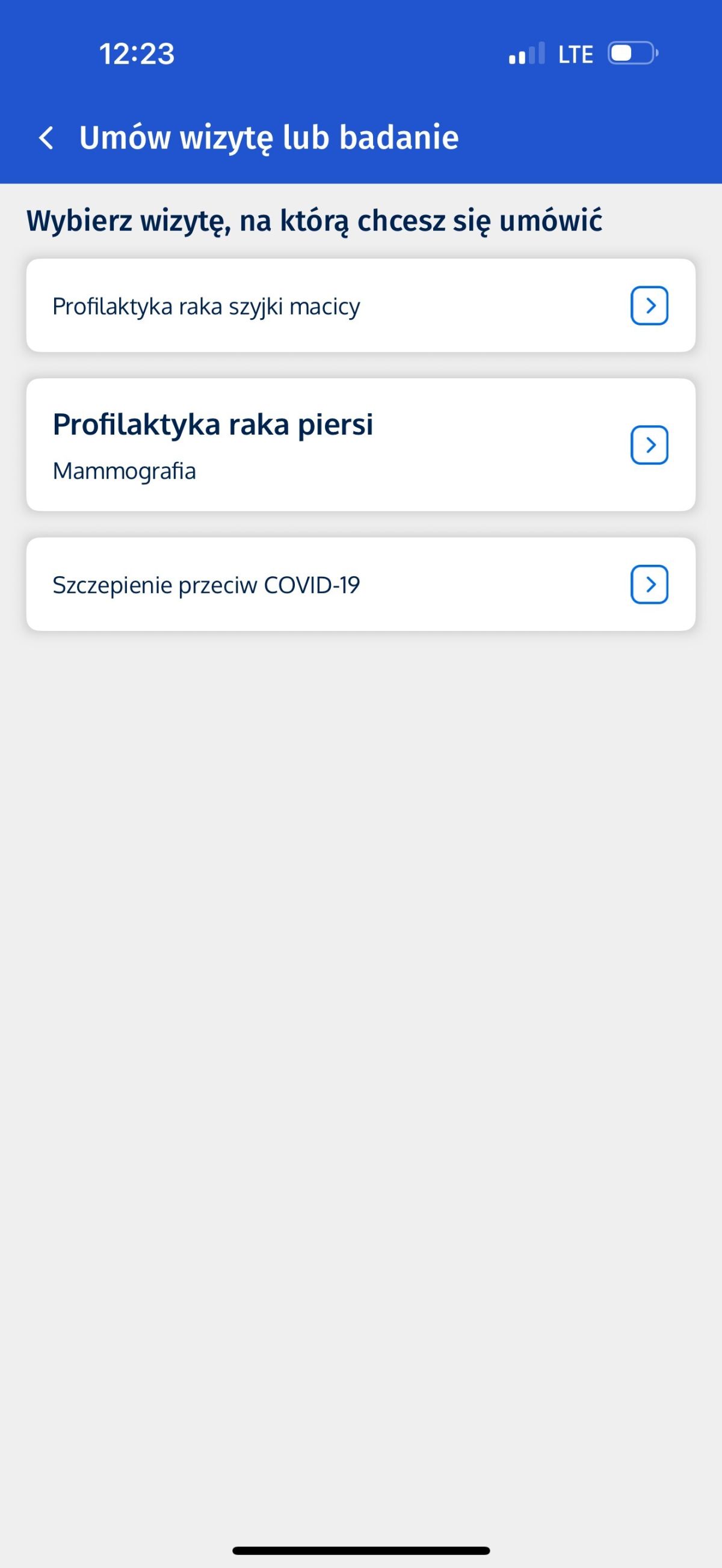722x1568 pixels.
Task: Choose Szczepienie przeciw COVID-19
Action: tap(360, 585)
